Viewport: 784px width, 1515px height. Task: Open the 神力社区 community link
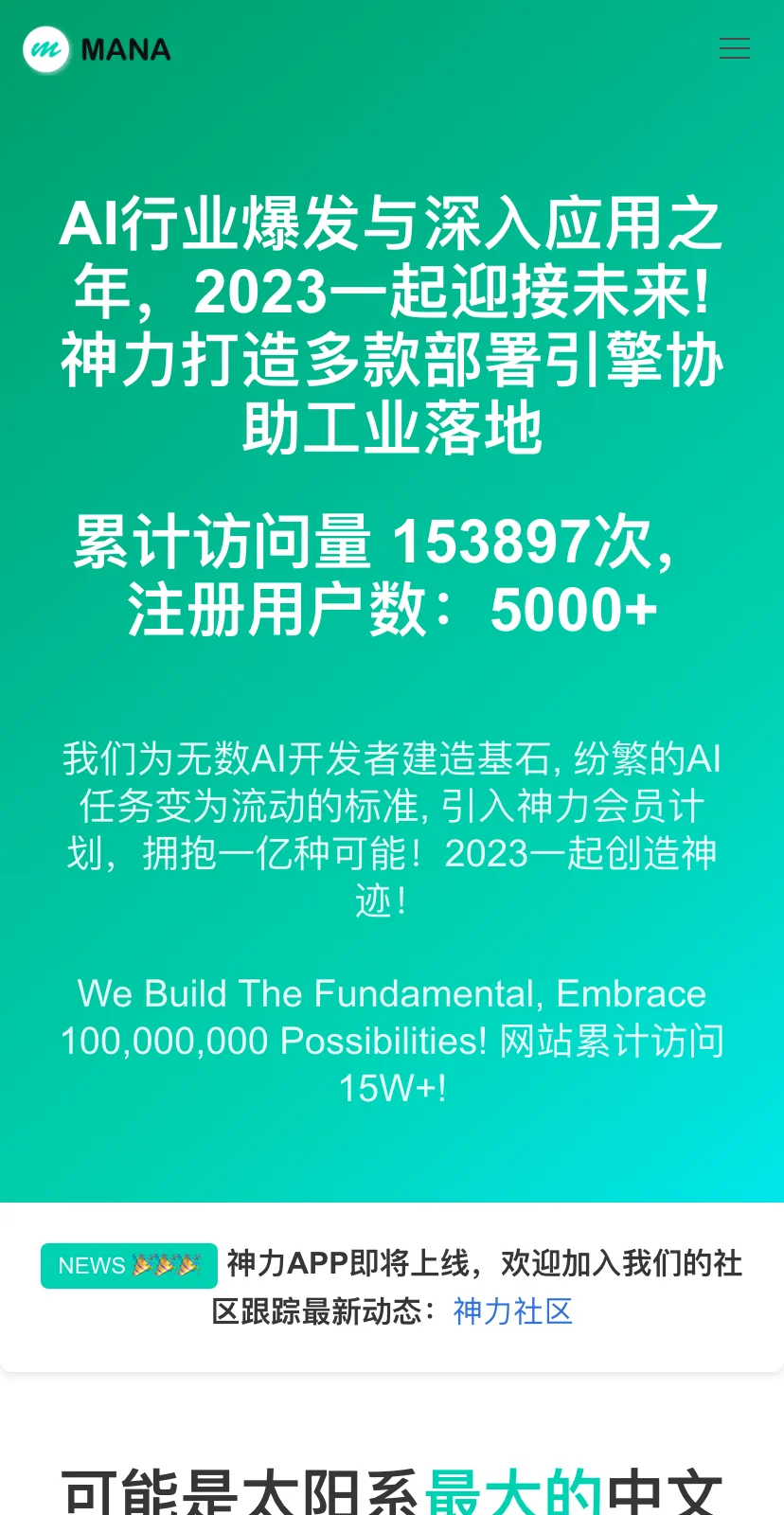(512, 1311)
